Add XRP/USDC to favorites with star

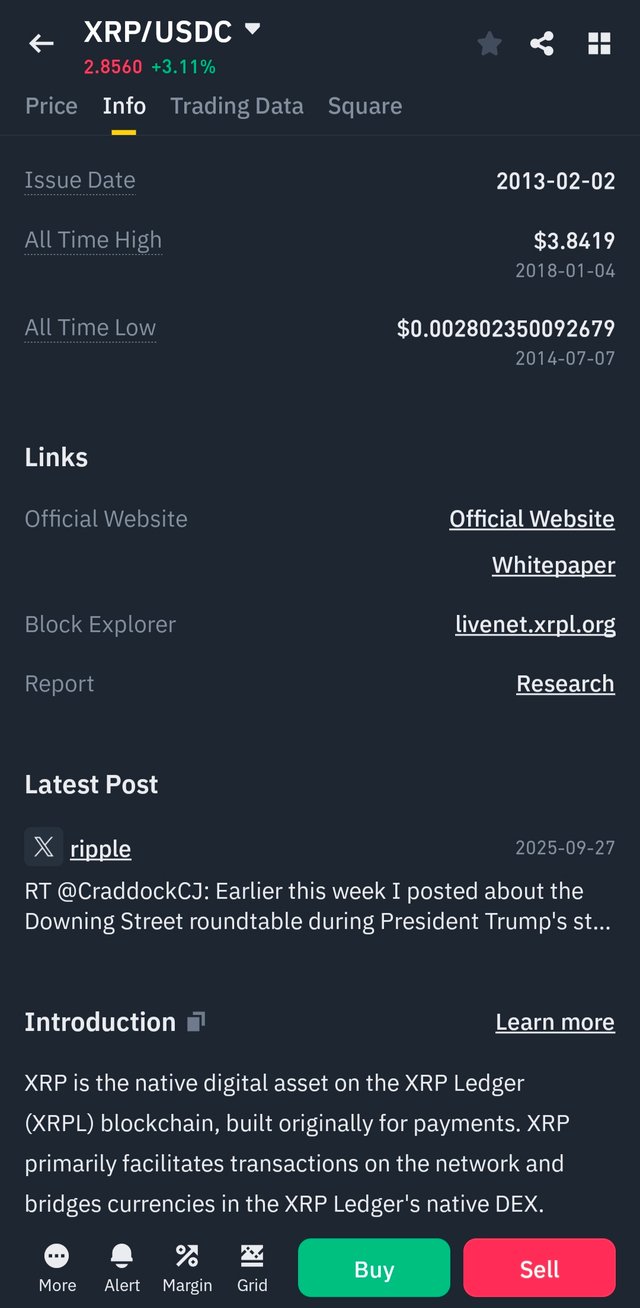pyautogui.click(x=489, y=43)
